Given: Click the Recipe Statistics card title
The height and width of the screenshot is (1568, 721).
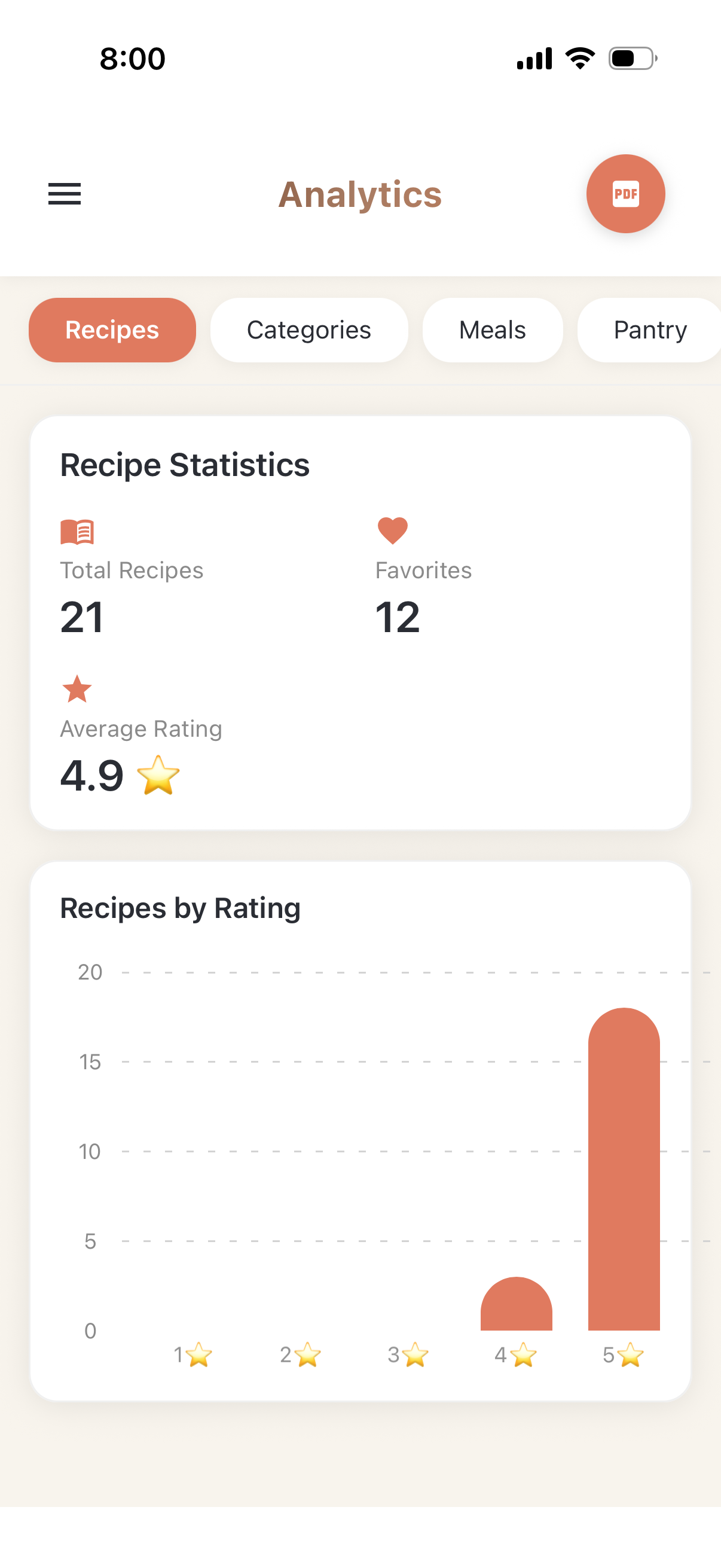Looking at the screenshot, I should 184,464.
